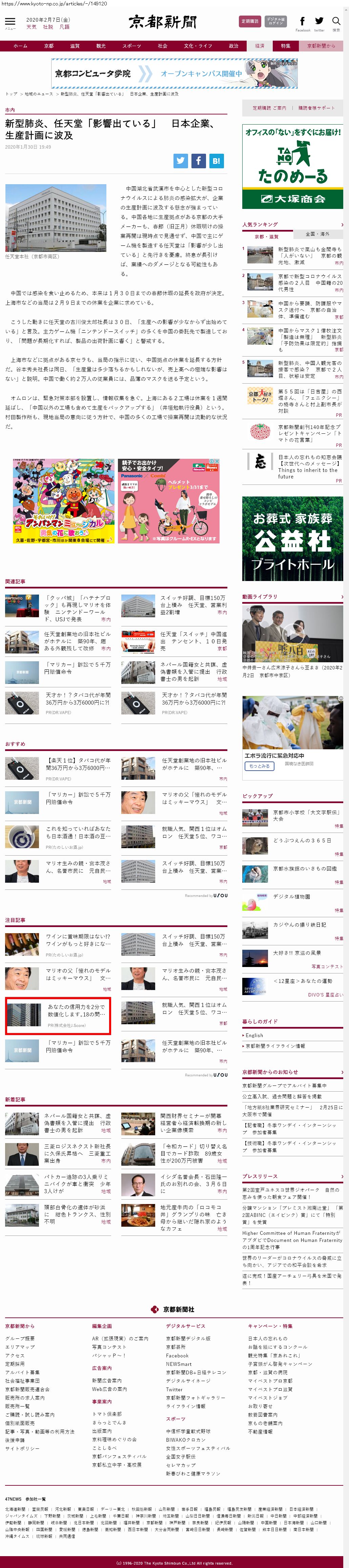Open the デジタル版ログイン login button
The image size is (349, 1568).
pos(275,21)
